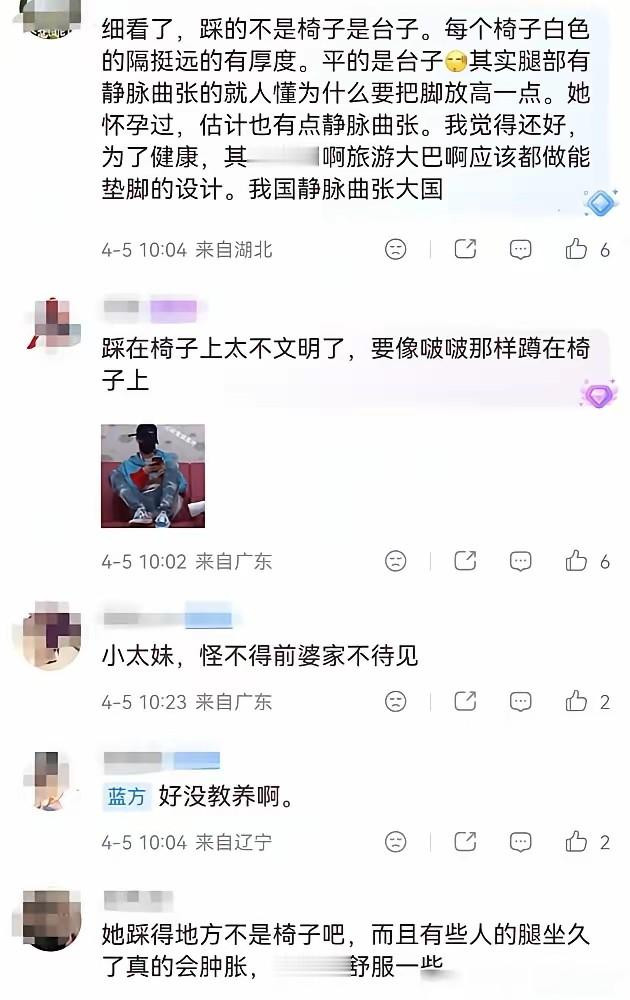
Task: Share the 4-5 10:02 comment from 广东
Action: pos(465,561)
